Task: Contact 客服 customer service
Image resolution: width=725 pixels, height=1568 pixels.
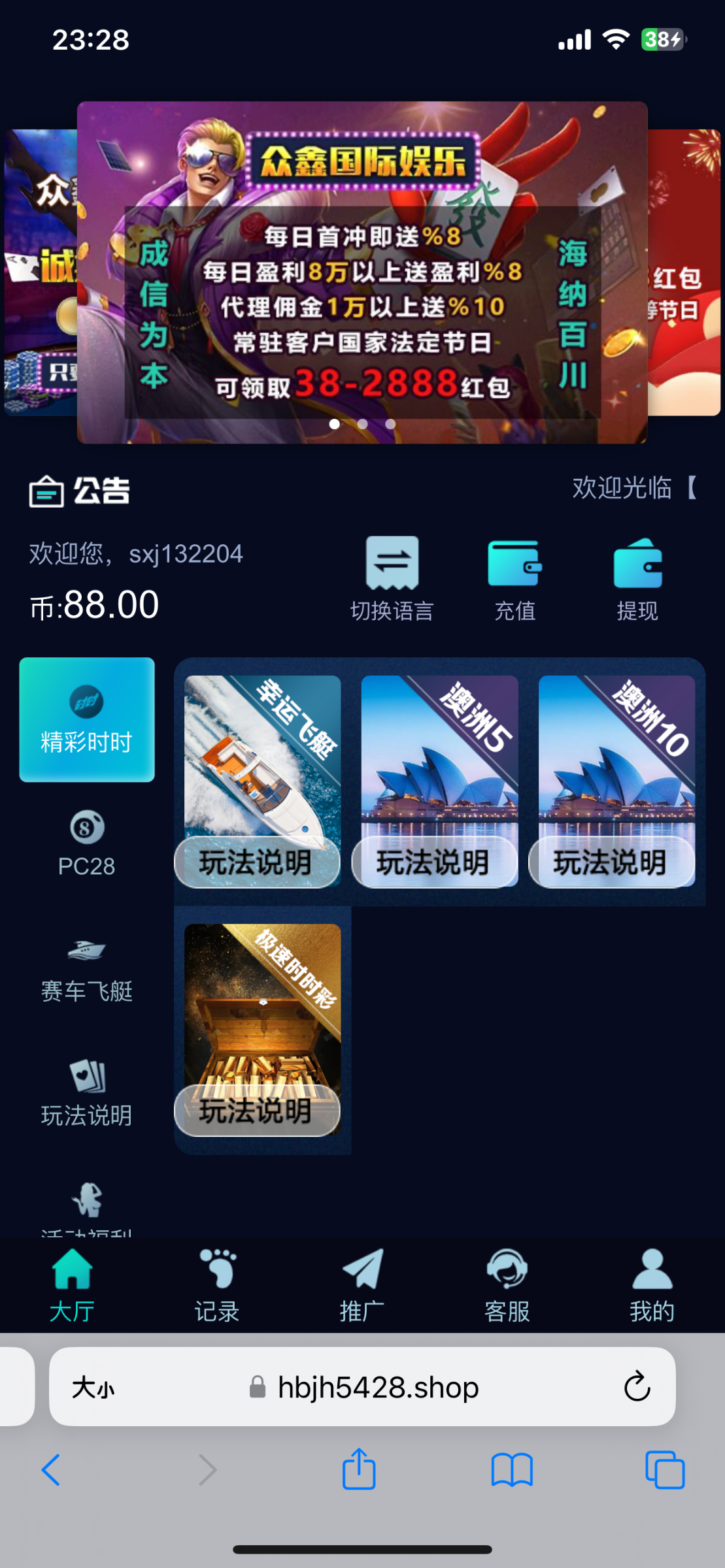Action: pyautogui.click(x=507, y=1284)
